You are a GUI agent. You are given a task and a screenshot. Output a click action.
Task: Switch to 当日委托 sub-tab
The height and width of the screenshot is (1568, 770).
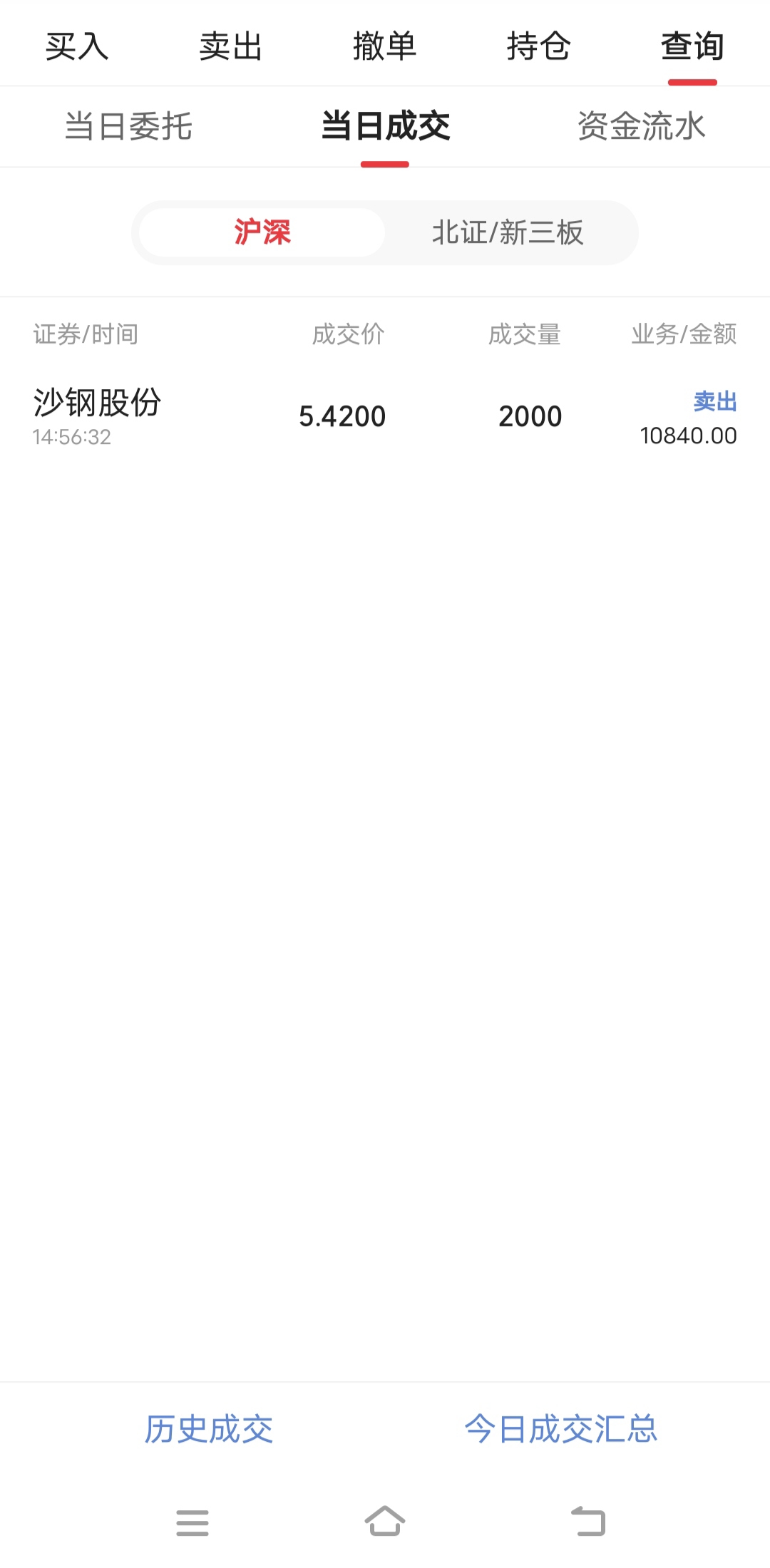128,126
